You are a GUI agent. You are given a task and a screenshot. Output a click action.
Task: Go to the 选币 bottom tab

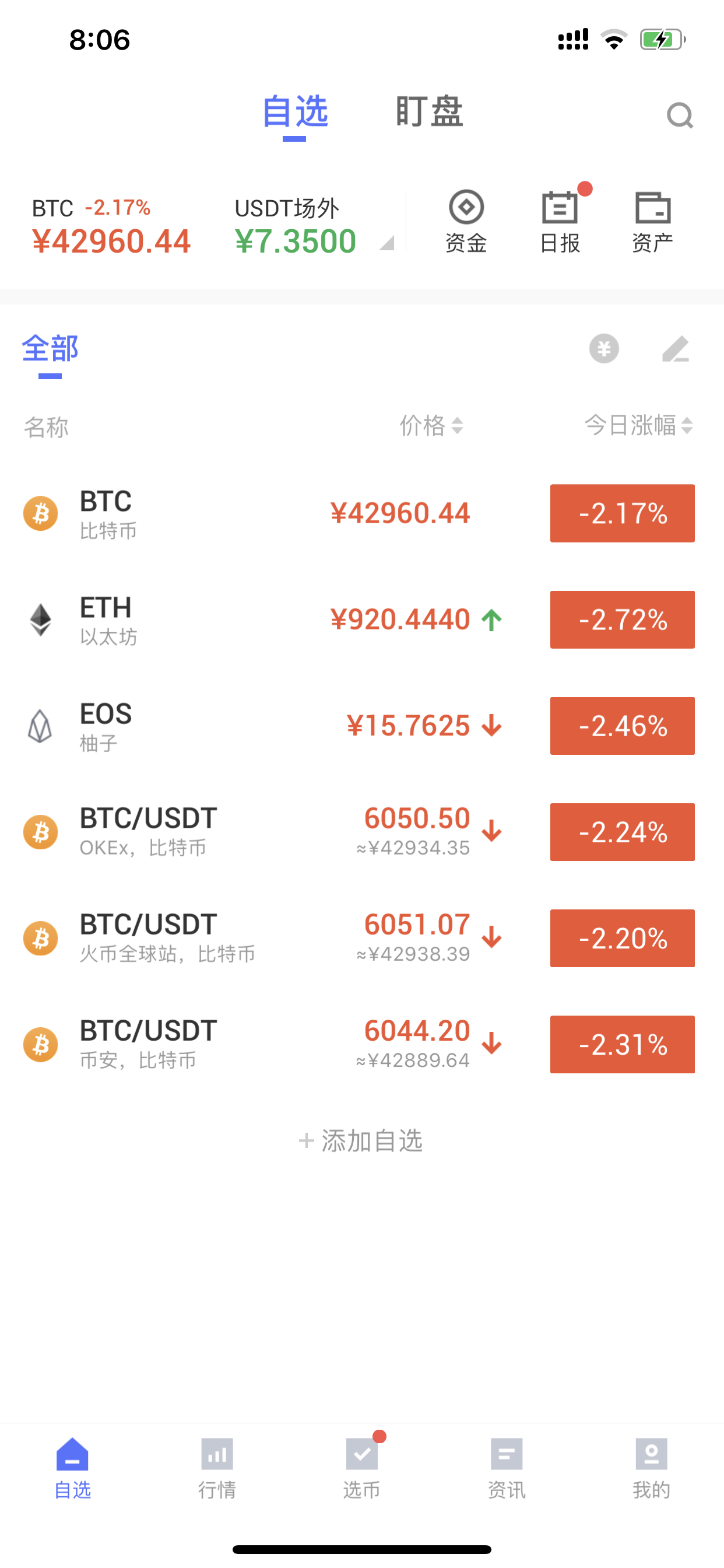coord(362,1469)
